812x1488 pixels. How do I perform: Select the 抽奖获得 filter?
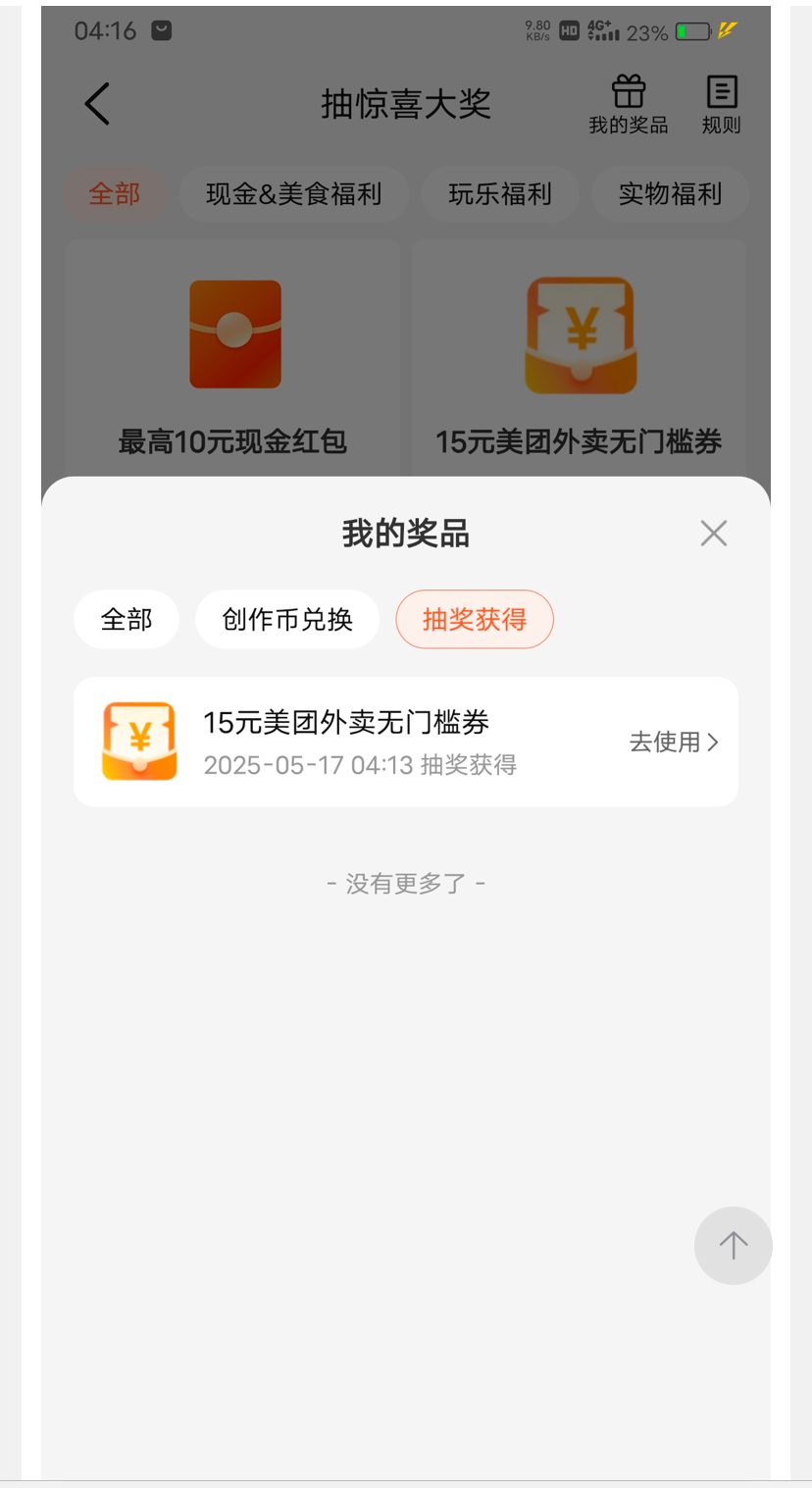[x=475, y=620]
